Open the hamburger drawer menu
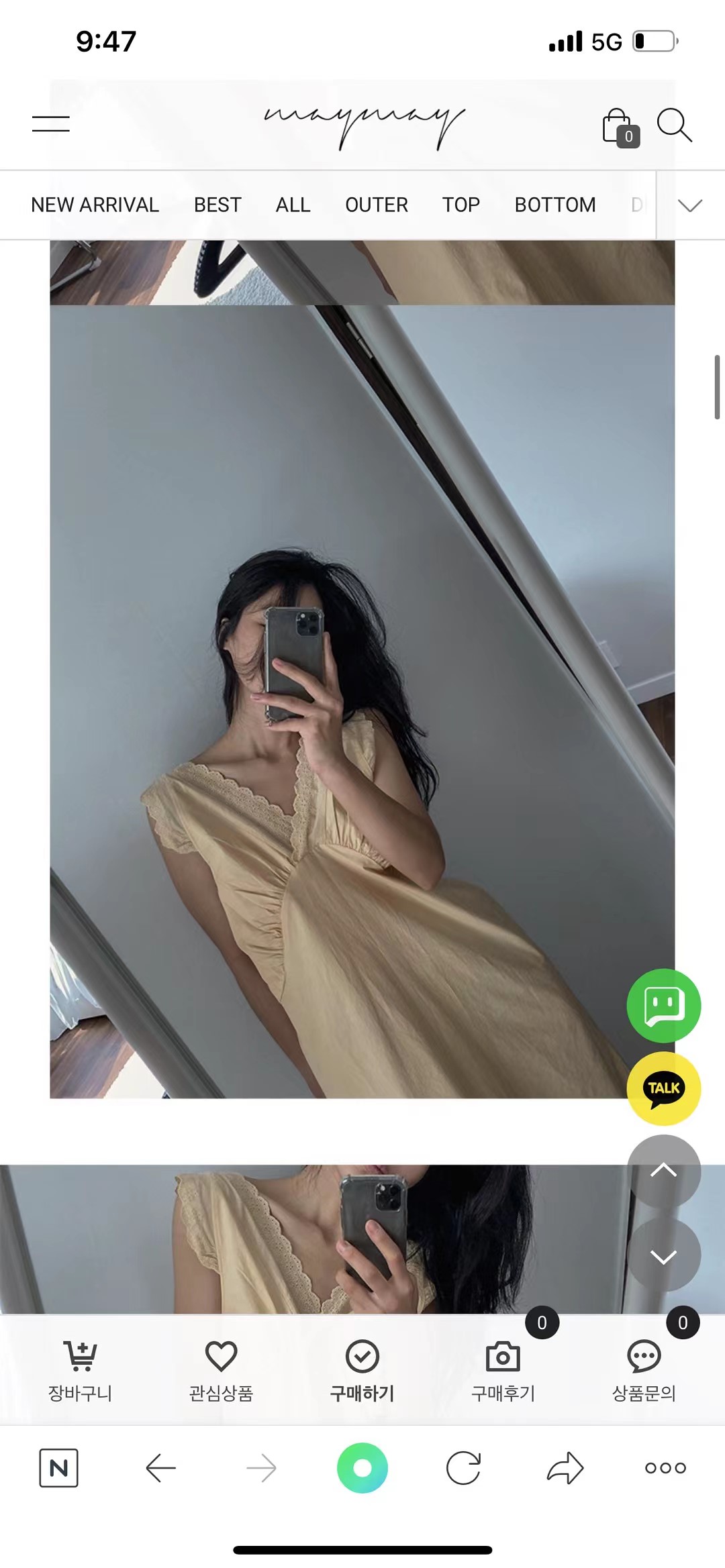 tap(51, 123)
